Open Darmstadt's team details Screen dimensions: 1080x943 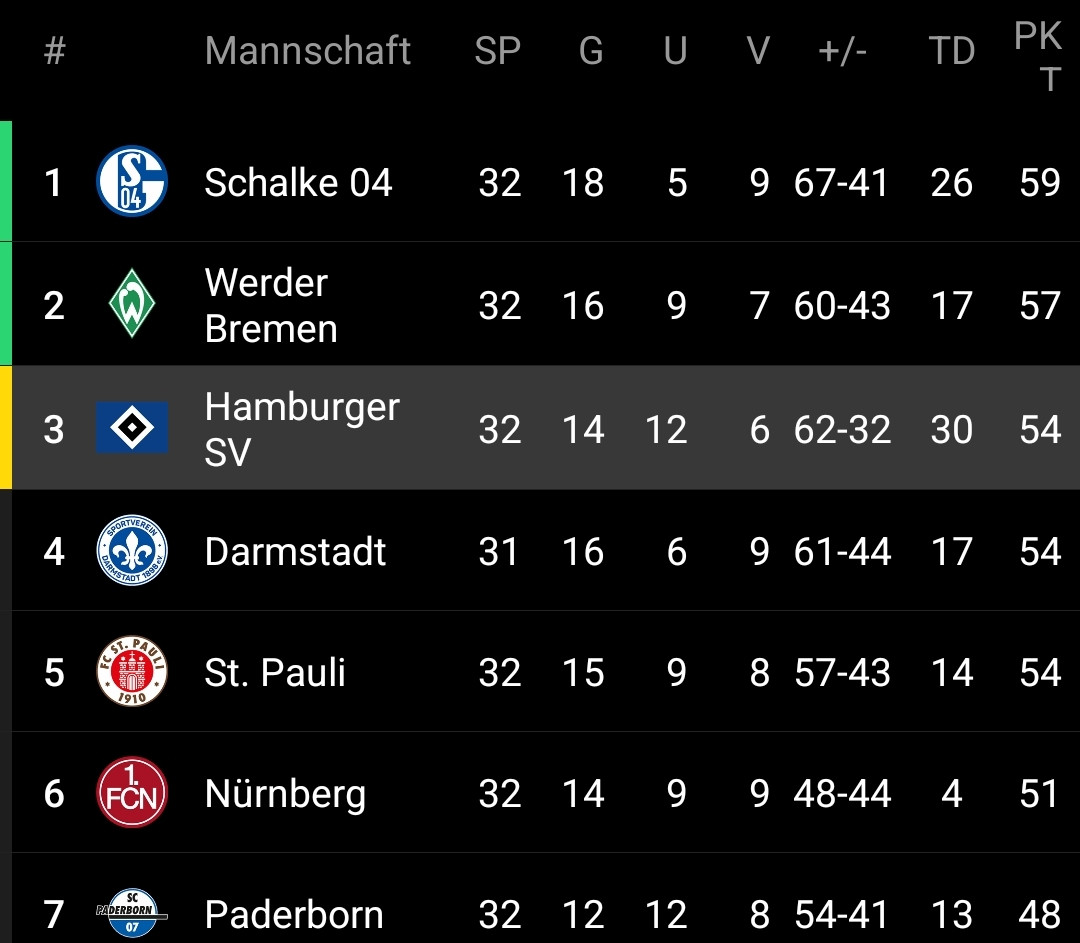[295, 552]
